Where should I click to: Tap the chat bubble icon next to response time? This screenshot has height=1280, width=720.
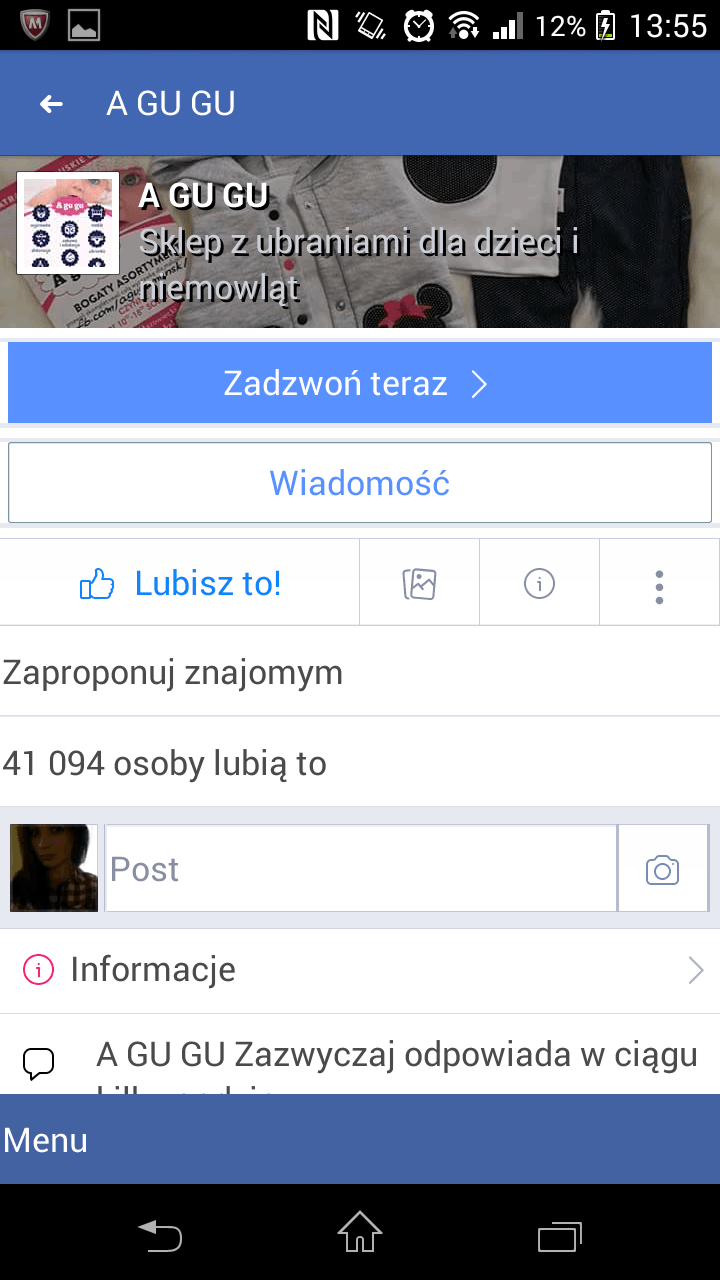pyautogui.click(x=38, y=1062)
